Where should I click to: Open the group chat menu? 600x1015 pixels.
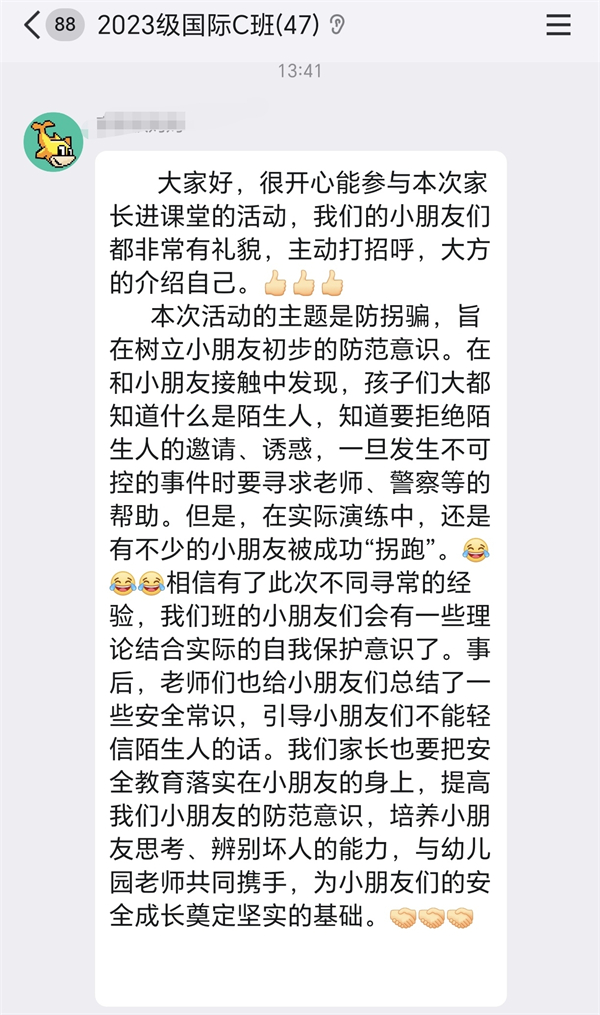[x=558, y=26]
